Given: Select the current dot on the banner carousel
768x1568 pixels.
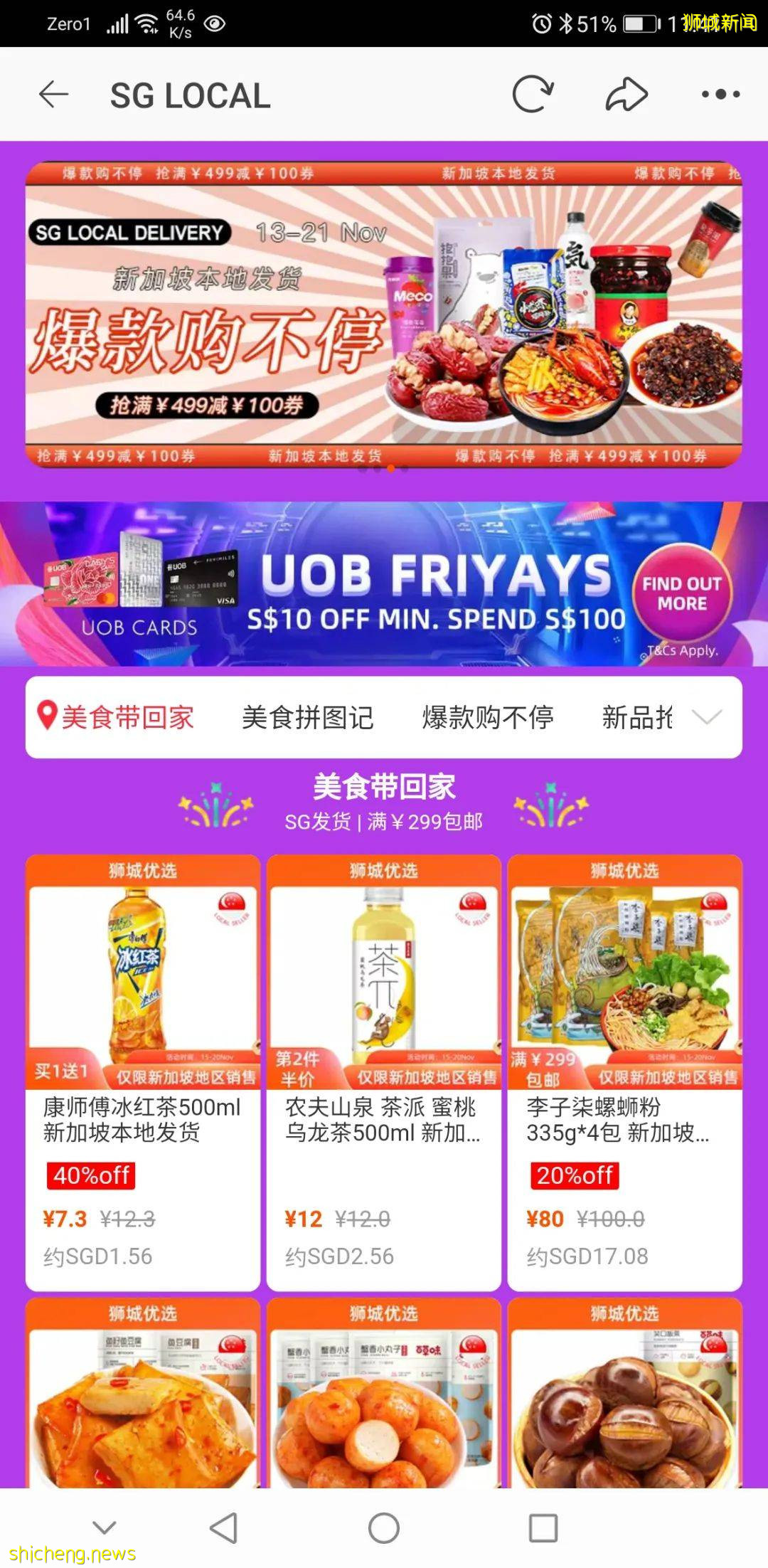Looking at the screenshot, I should (x=390, y=468).
